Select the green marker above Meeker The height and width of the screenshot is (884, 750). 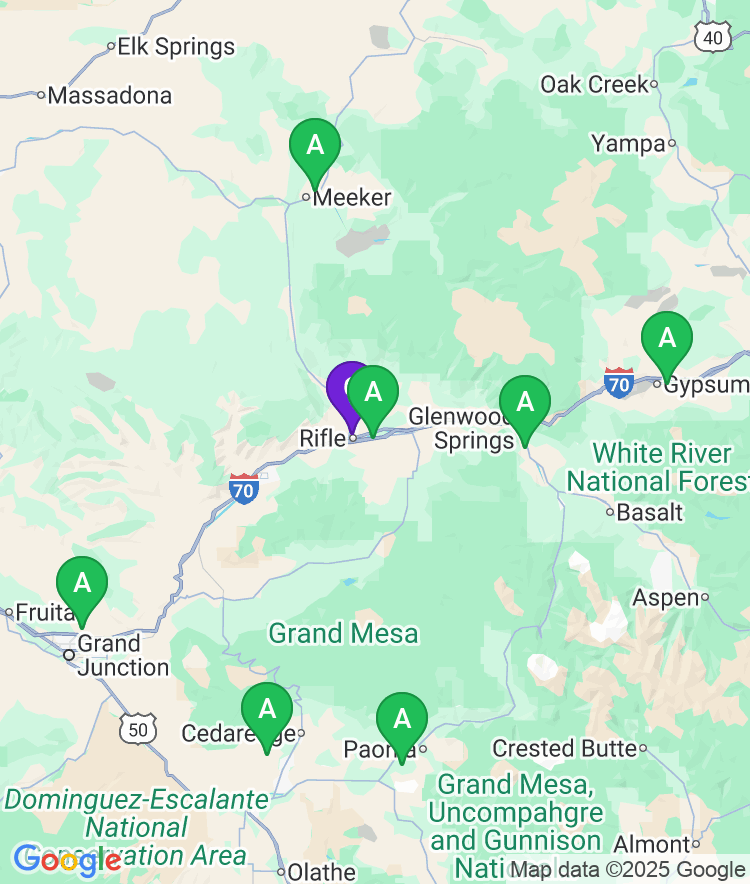click(315, 148)
